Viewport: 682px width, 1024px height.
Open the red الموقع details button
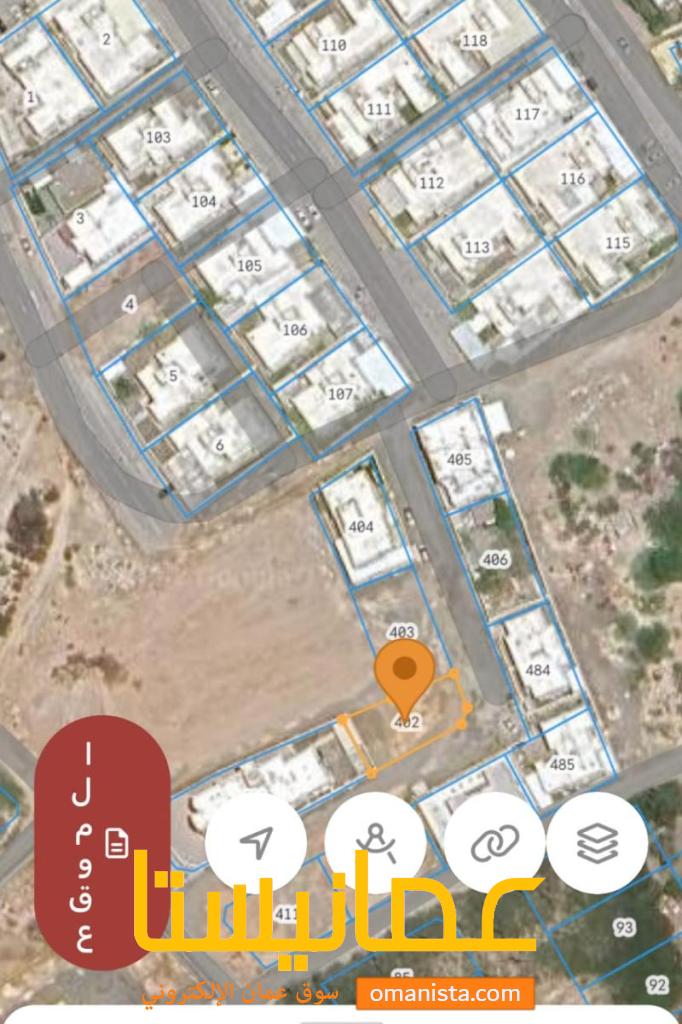click(x=102, y=843)
